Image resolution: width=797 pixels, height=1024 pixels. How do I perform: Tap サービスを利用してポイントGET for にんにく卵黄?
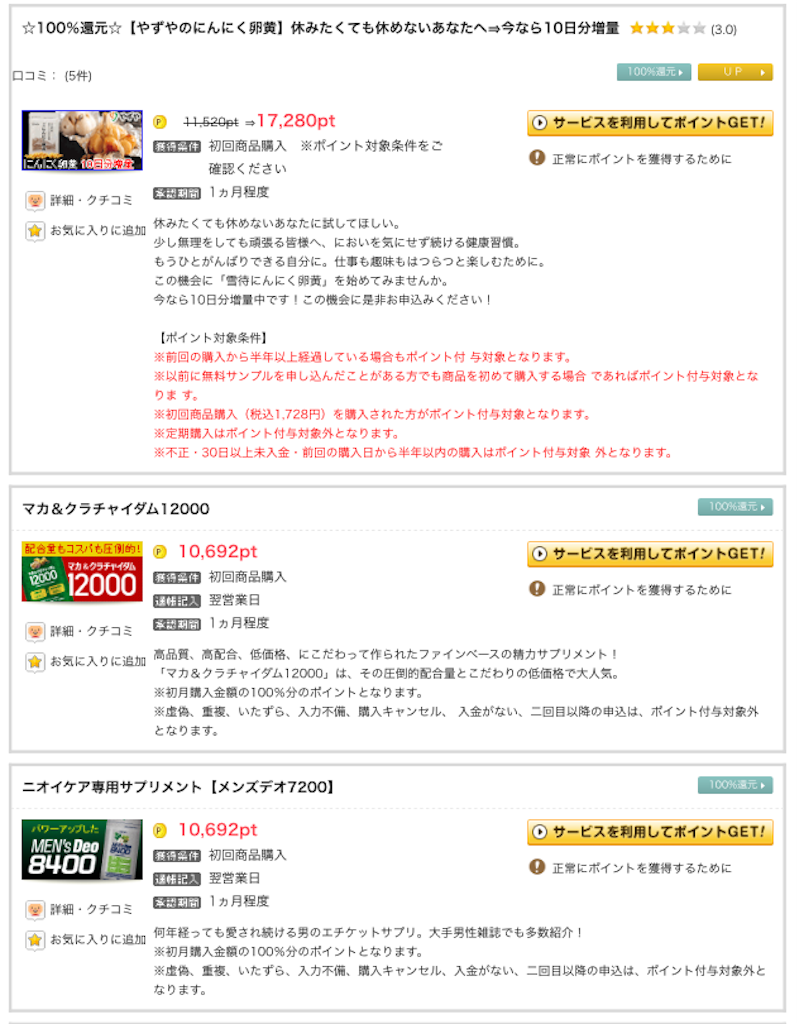pos(650,123)
